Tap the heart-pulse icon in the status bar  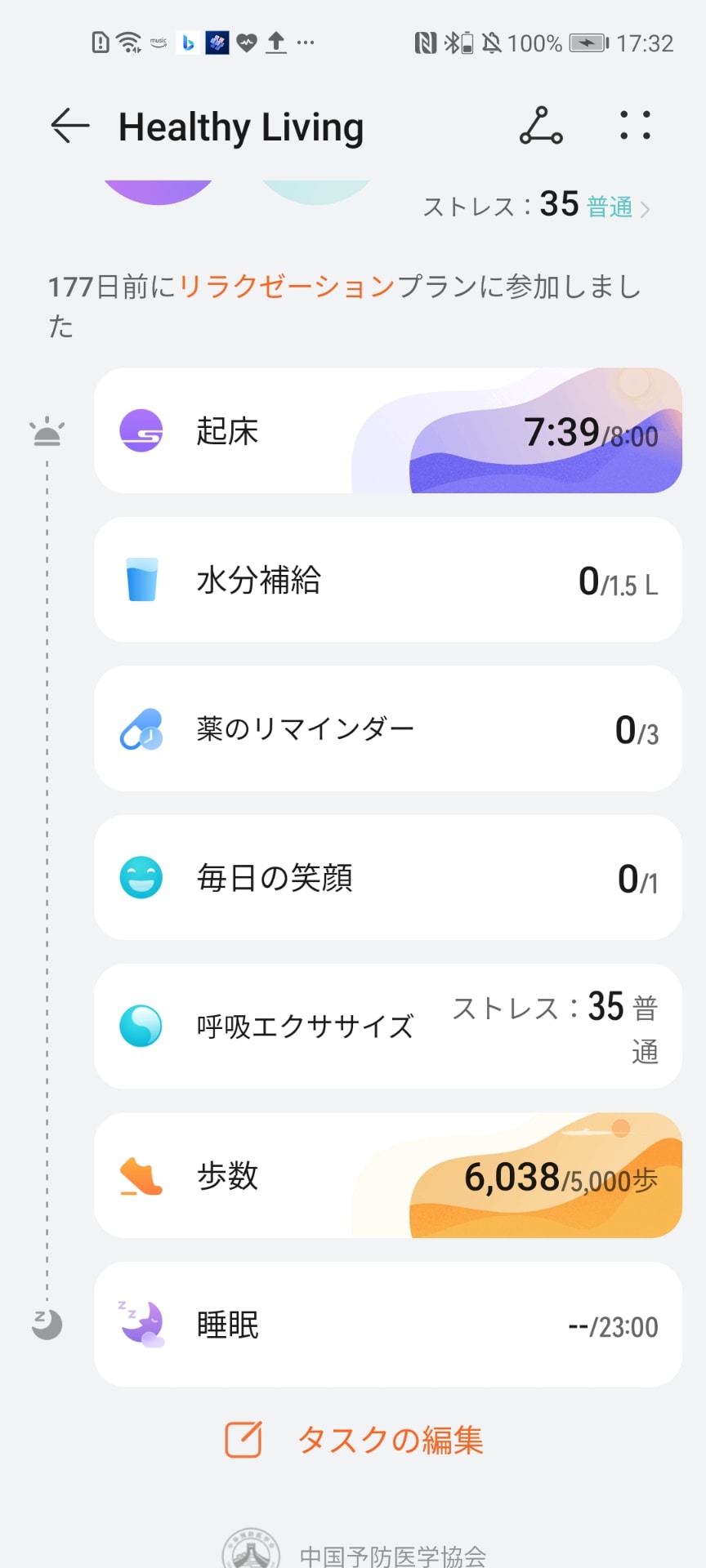tap(247, 41)
